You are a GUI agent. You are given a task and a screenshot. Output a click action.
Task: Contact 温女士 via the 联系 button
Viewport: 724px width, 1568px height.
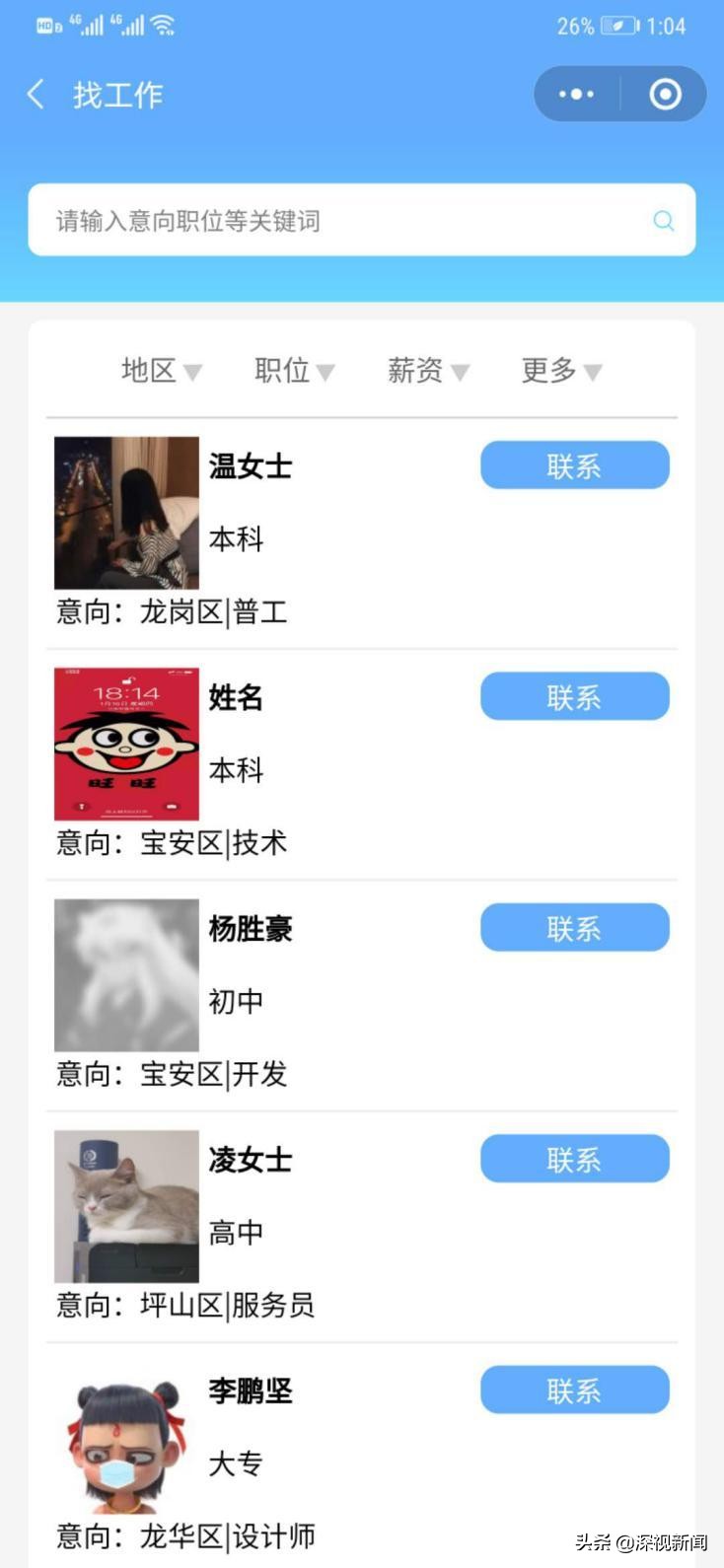[x=575, y=464]
